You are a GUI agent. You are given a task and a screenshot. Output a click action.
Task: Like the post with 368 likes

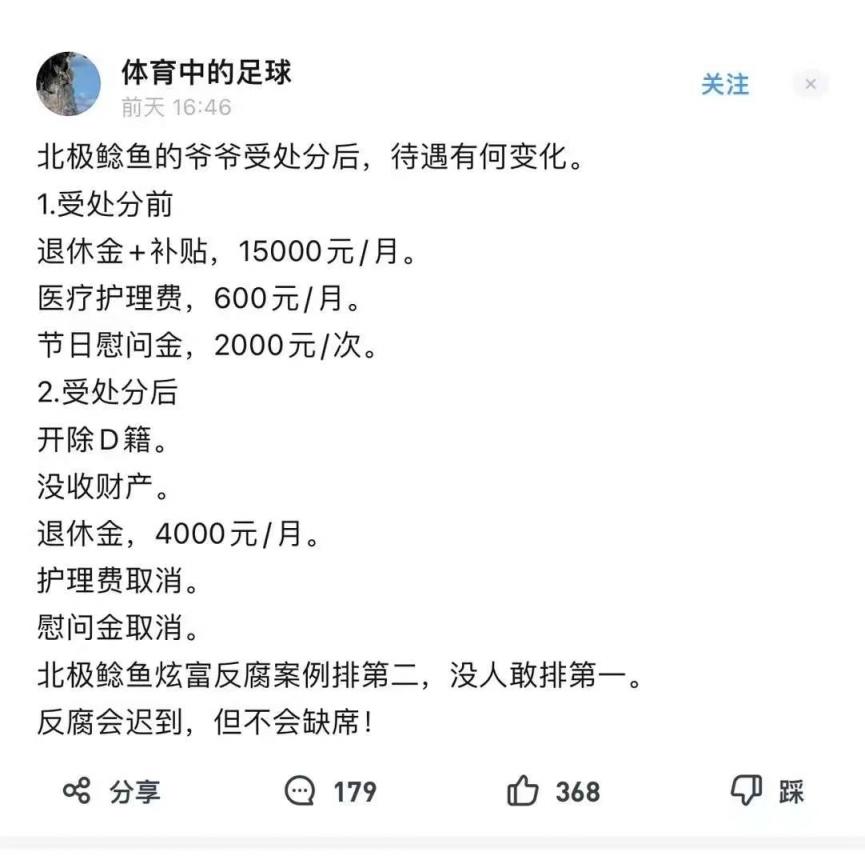point(553,792)
